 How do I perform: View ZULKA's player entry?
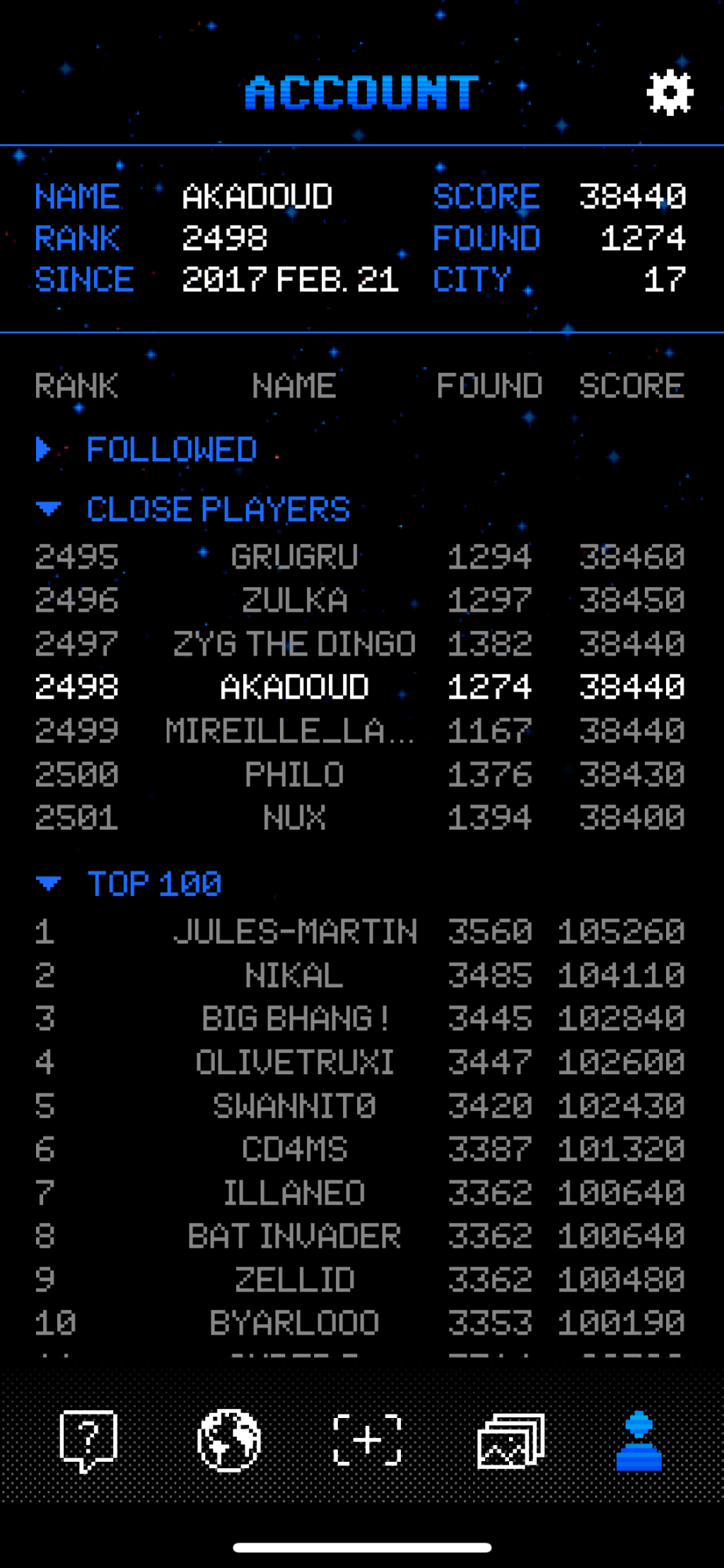click(294, 600)
